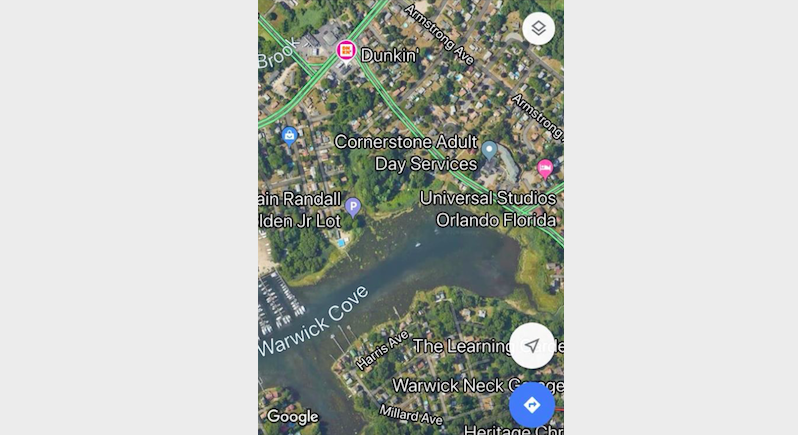Open the map layers selector
This screenshot has height=435, width=798.
coord(538,28)
